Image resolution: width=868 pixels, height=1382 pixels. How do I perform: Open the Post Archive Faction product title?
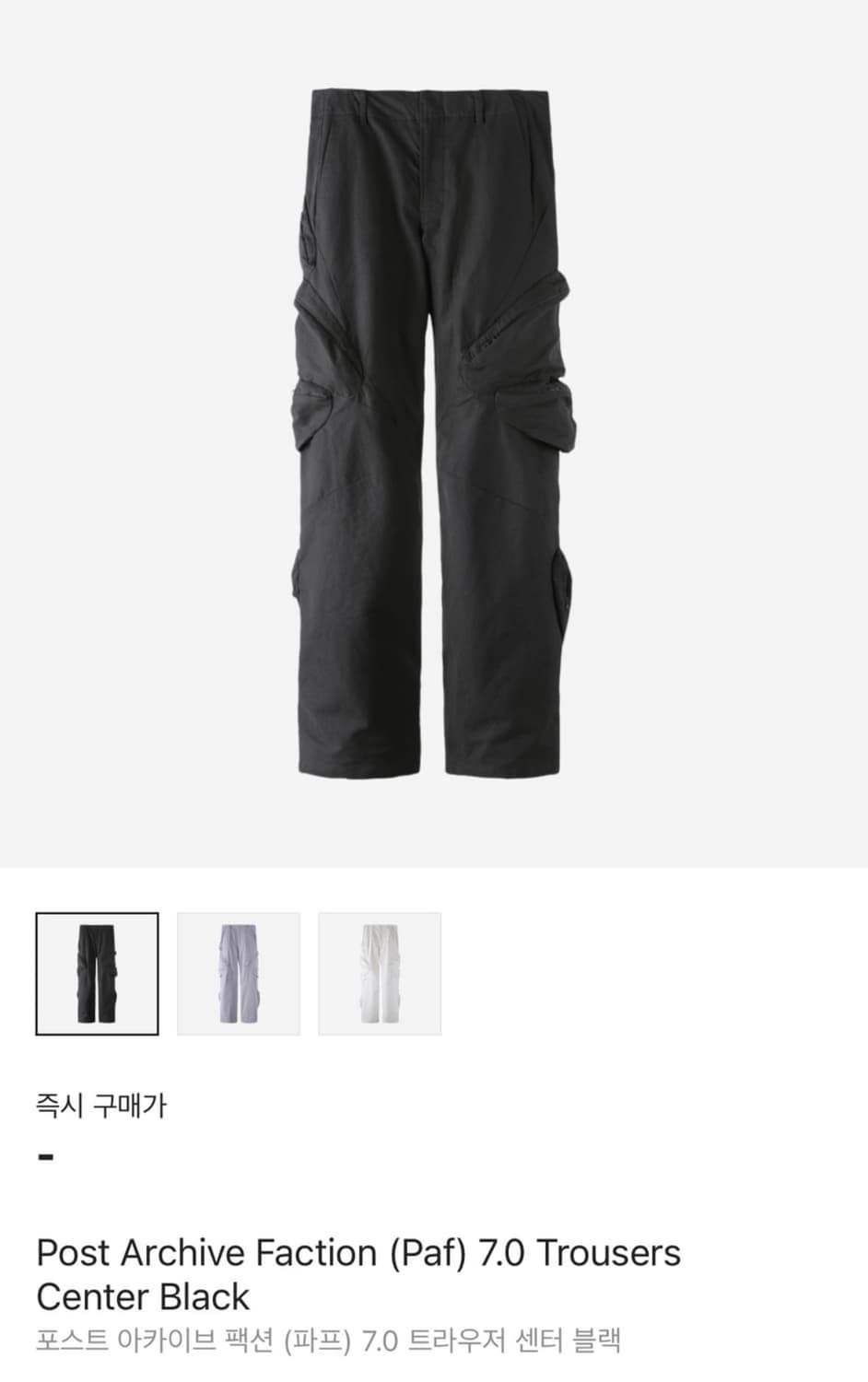point(359,1252)
